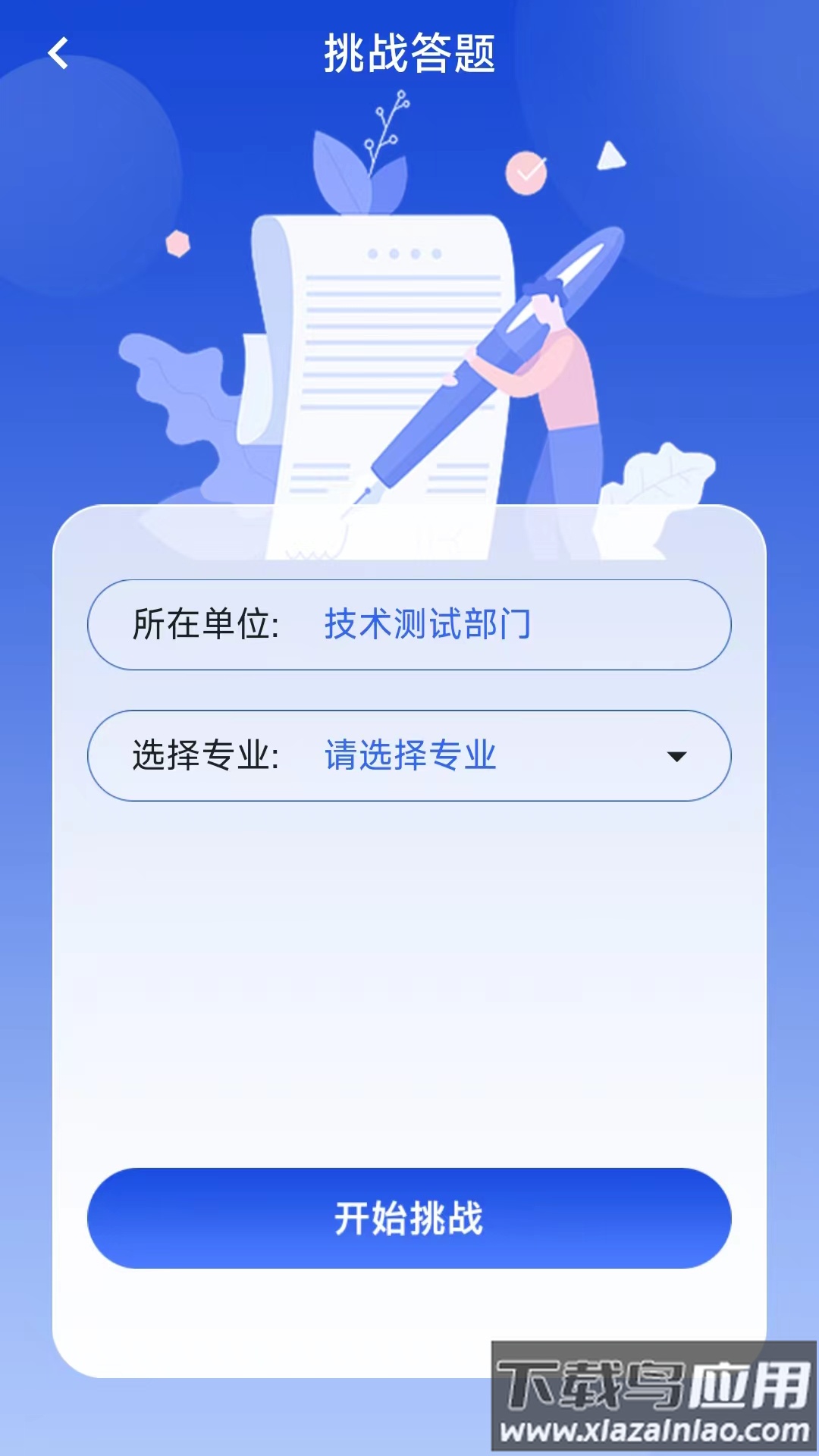The height and width of the screenshot is (1456, 819).
Task: Go back using the top-left arrow
Action: (58, 53)
